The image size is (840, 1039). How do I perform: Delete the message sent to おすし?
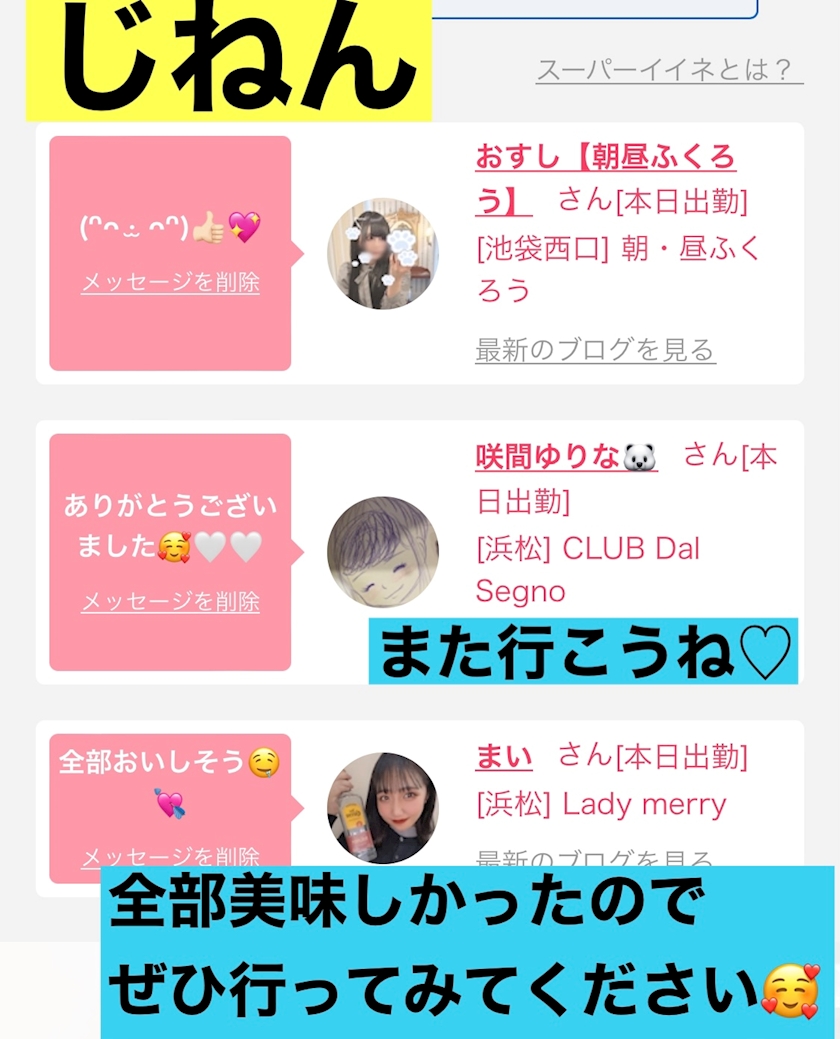tap(170, 283)
